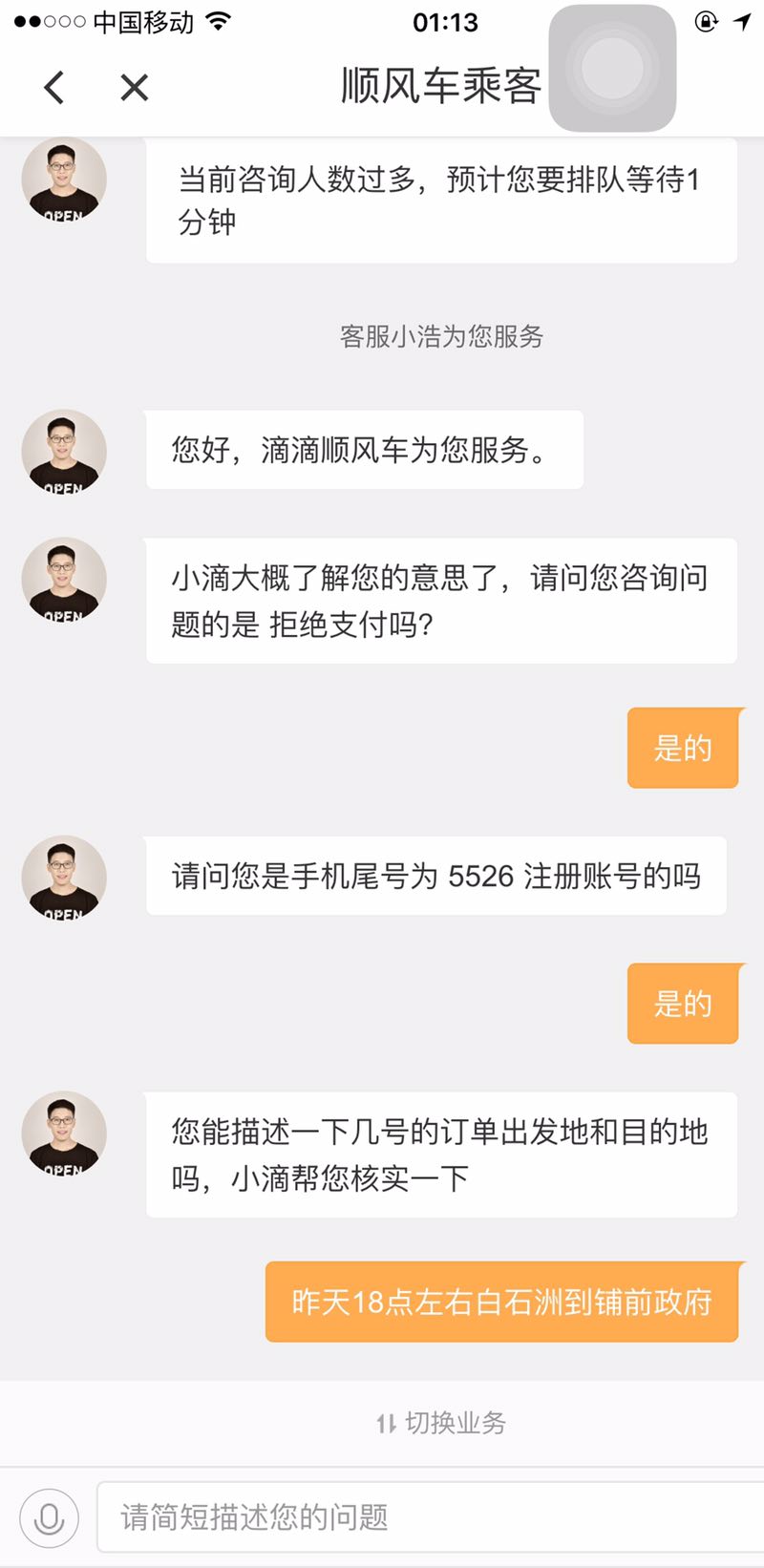Tap the 中国移动 carrier label
The image size is (764, 1568).
pos(143,21)
